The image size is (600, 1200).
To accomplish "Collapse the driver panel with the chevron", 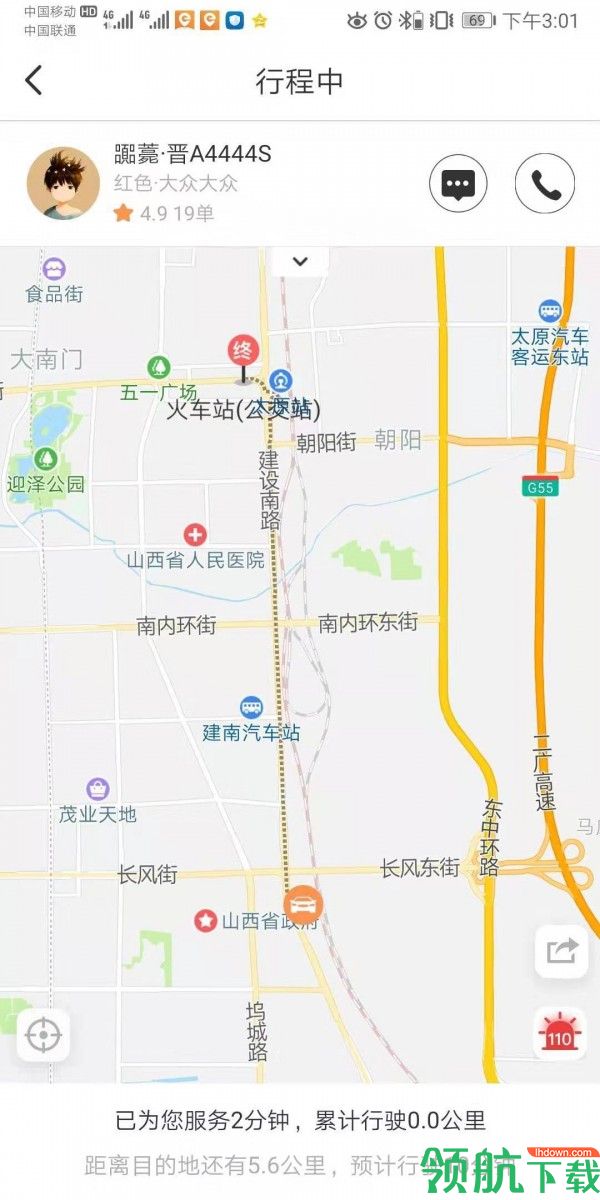I will (300, 262).
